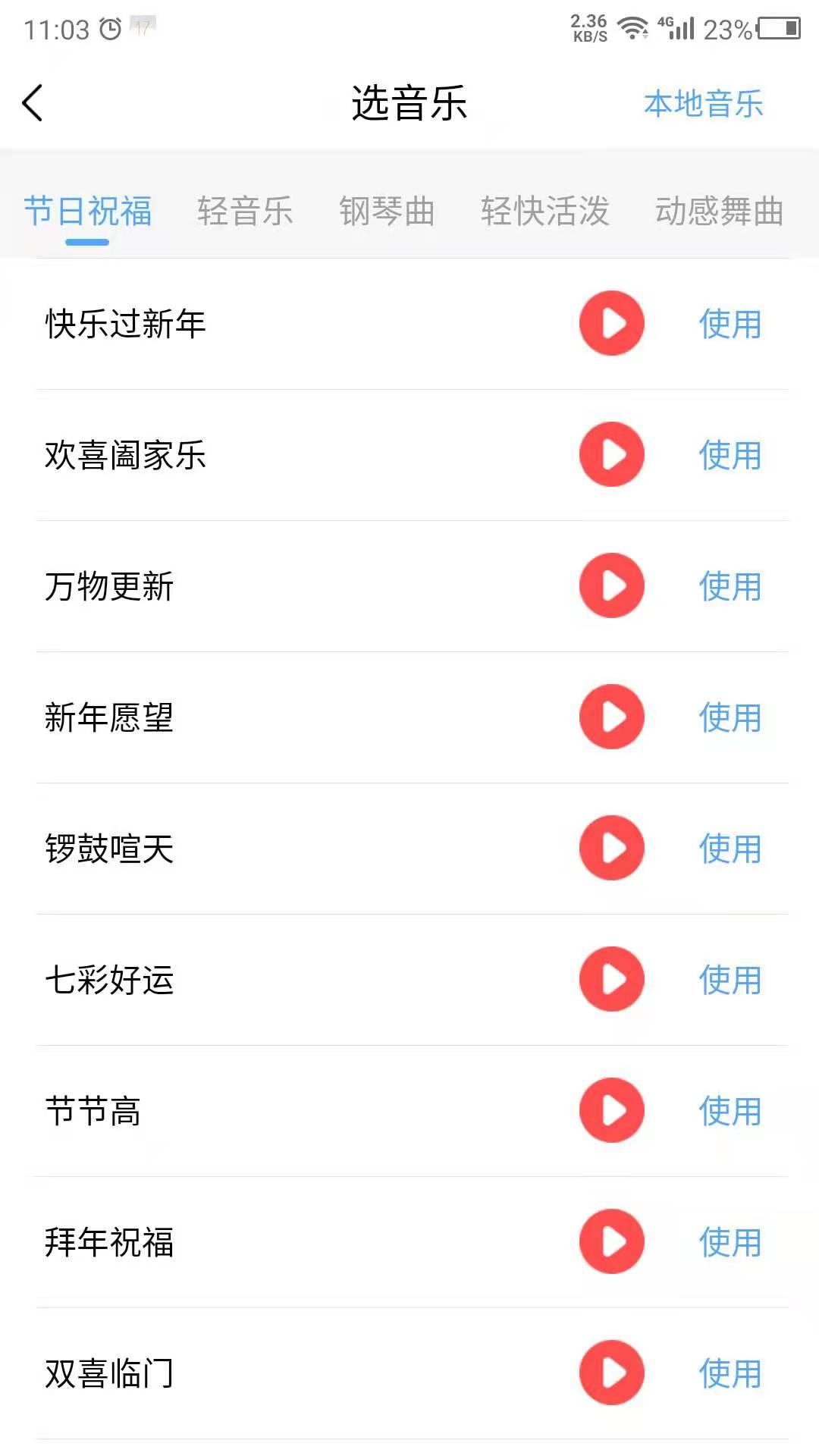
Task: Play the song 欢喜阖家乐
Action: click(611, 454)
